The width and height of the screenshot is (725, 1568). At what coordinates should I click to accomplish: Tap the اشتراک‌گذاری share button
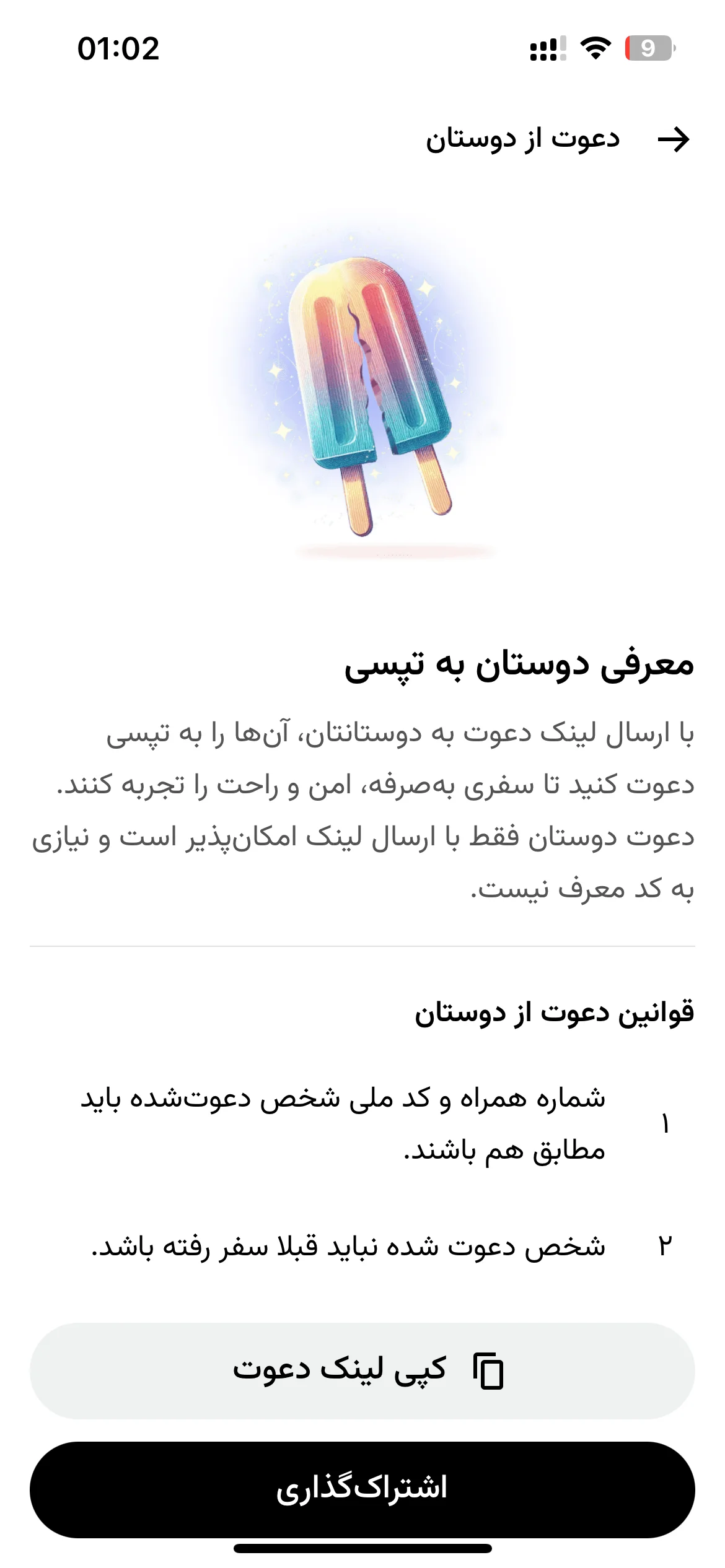[362, 1489]
